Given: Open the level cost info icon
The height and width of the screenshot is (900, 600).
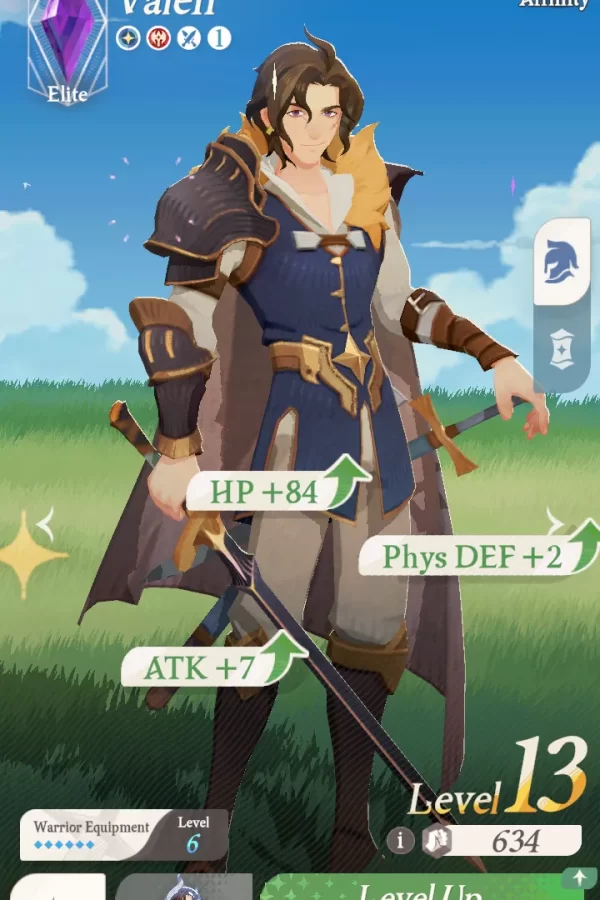Looking at the screenshot, I should tap(400, 840).
